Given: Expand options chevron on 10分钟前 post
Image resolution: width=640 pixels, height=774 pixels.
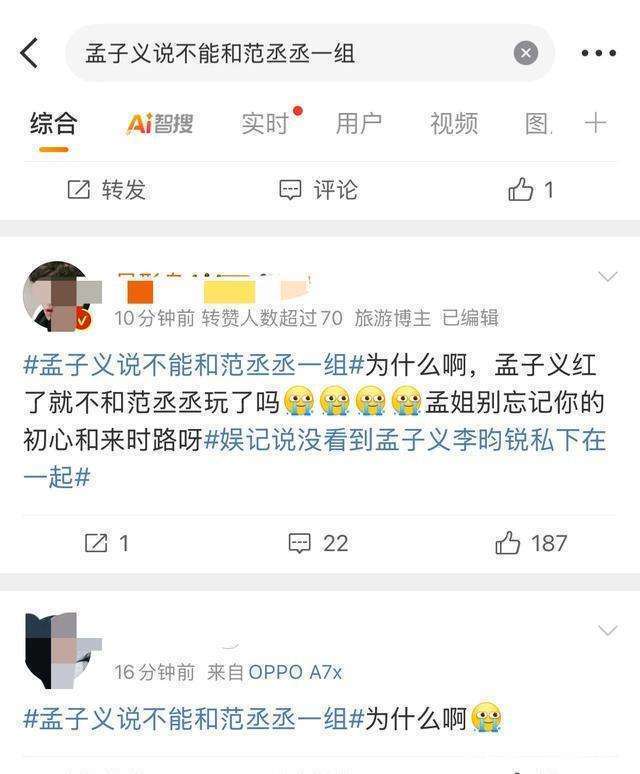Looking at the screenshot, I should point(607,277).
